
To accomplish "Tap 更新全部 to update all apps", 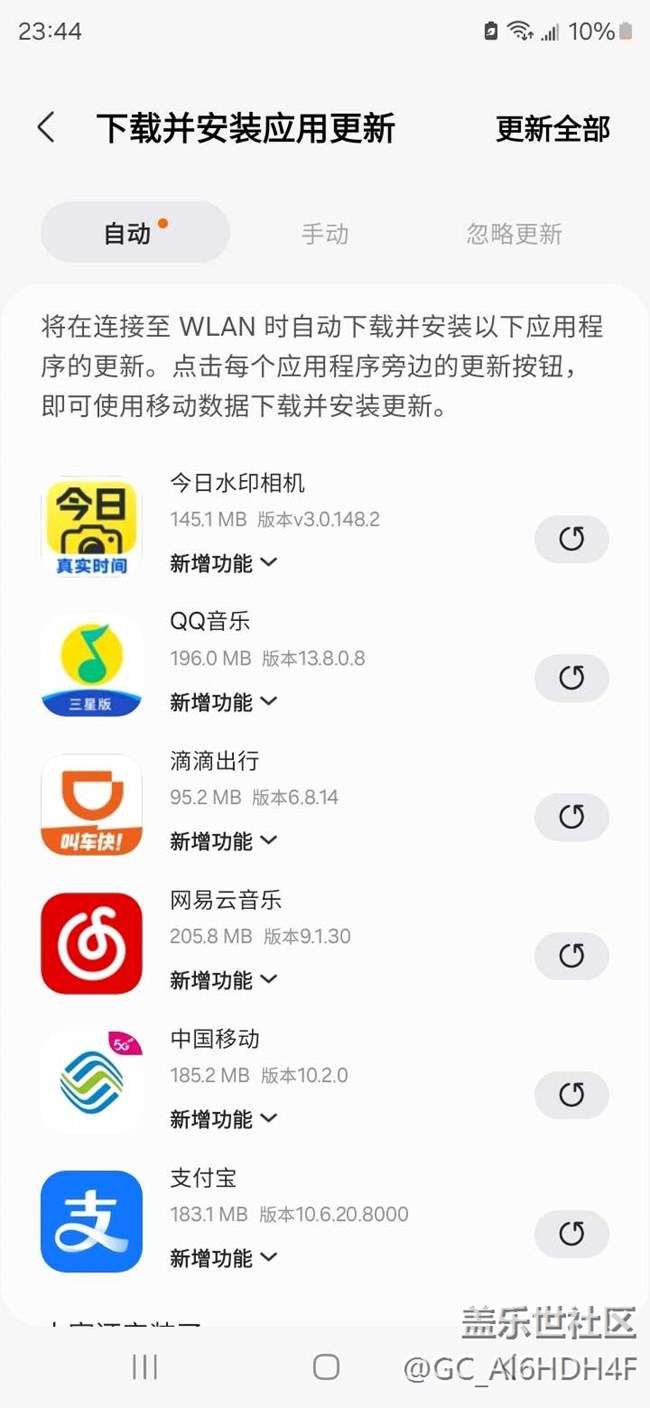I will (552, 129).
